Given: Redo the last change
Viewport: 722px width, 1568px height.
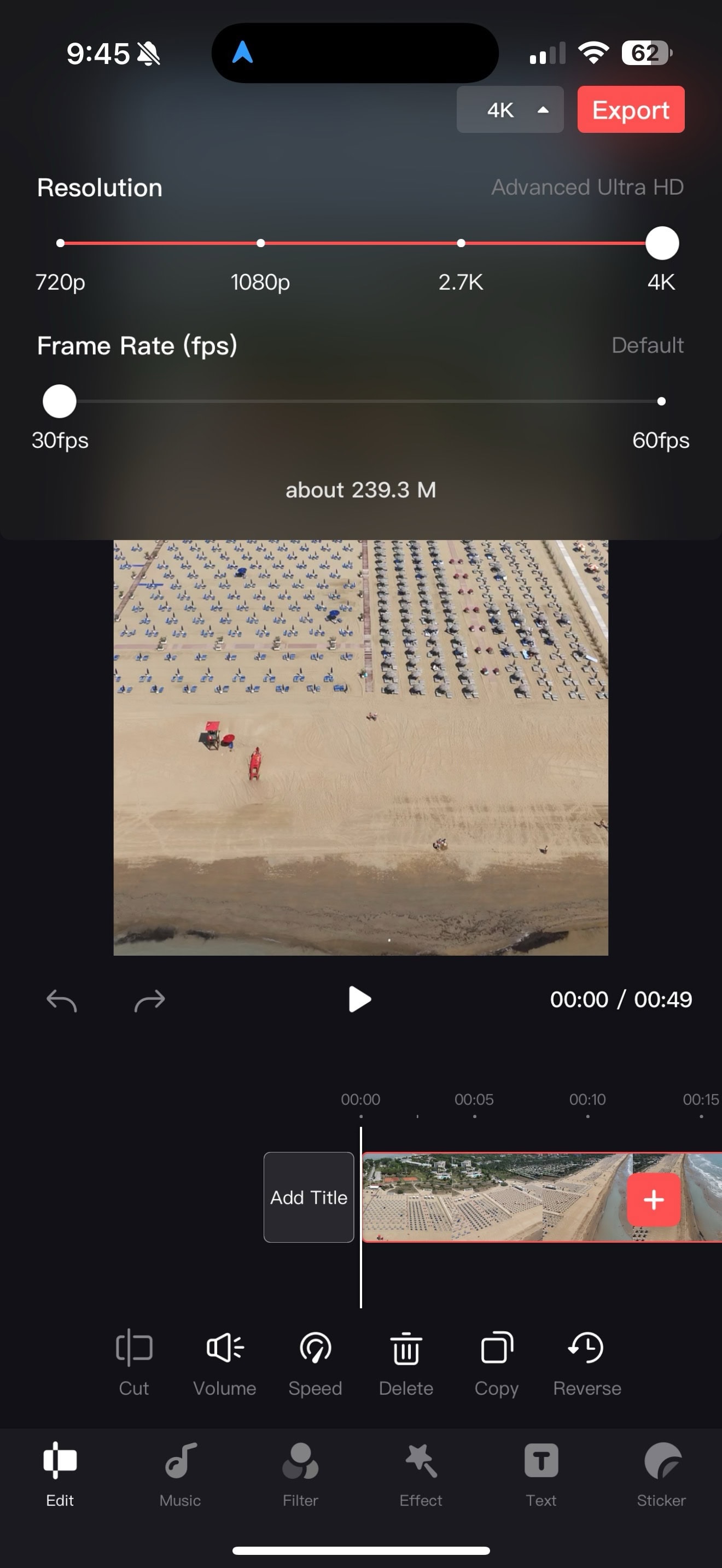Looking at the screenshot, I should (150, 1000).
